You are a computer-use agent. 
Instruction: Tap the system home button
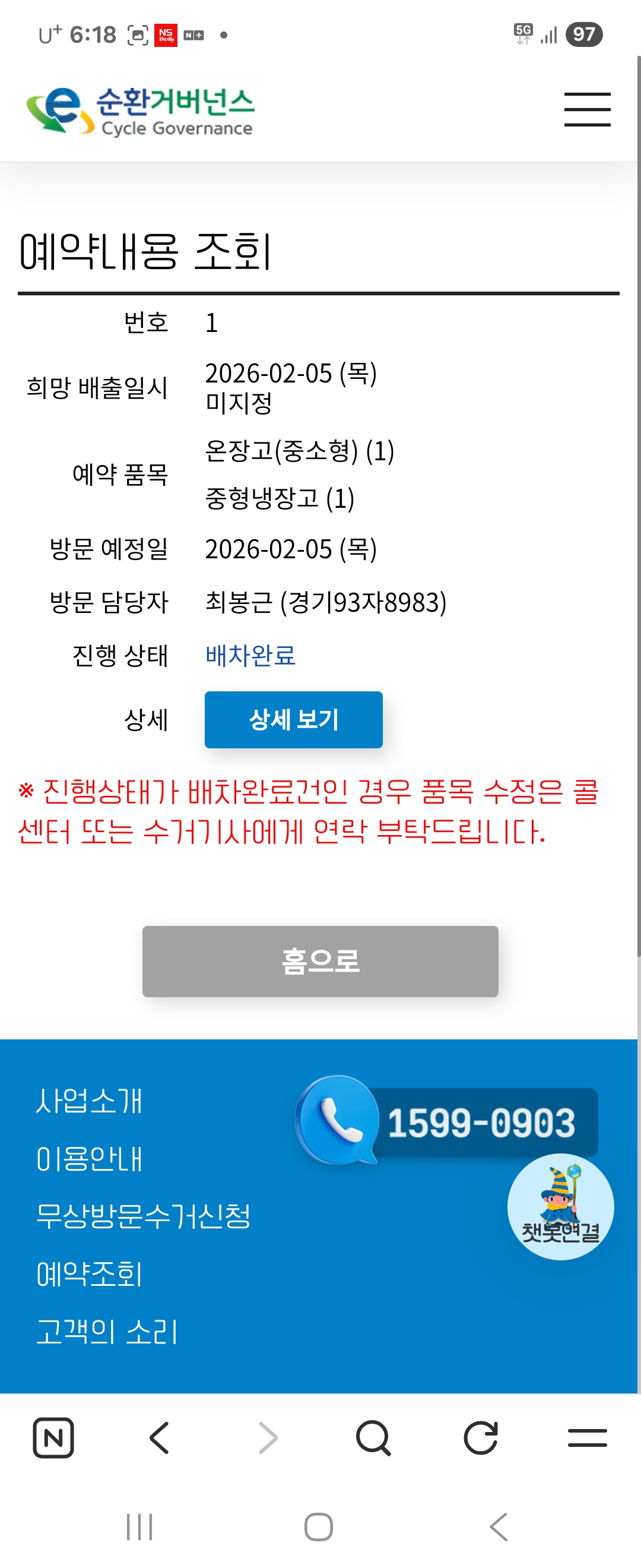pyautogui.click(x=319, y=1527)
